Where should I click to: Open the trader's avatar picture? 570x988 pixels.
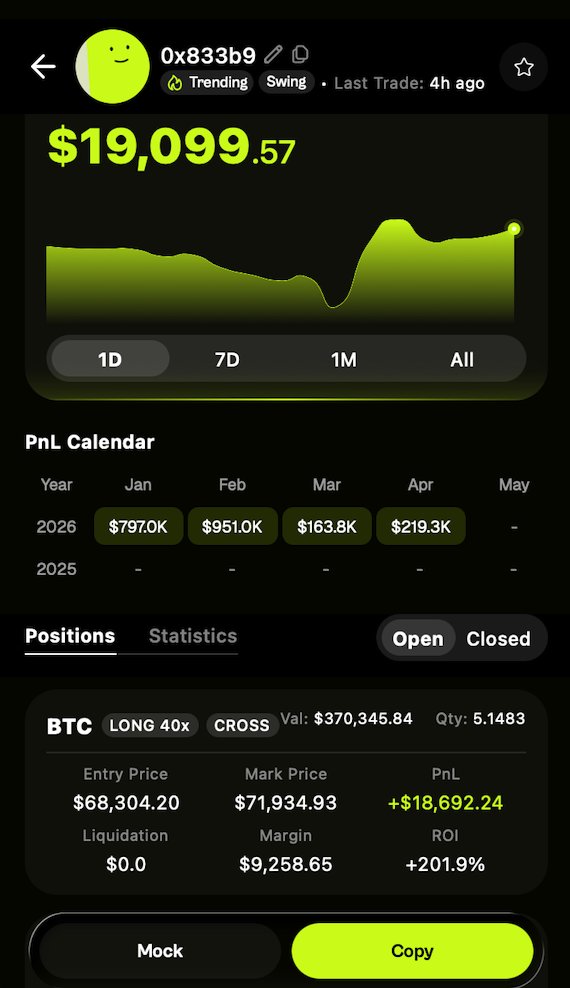(x=113, y=66)
